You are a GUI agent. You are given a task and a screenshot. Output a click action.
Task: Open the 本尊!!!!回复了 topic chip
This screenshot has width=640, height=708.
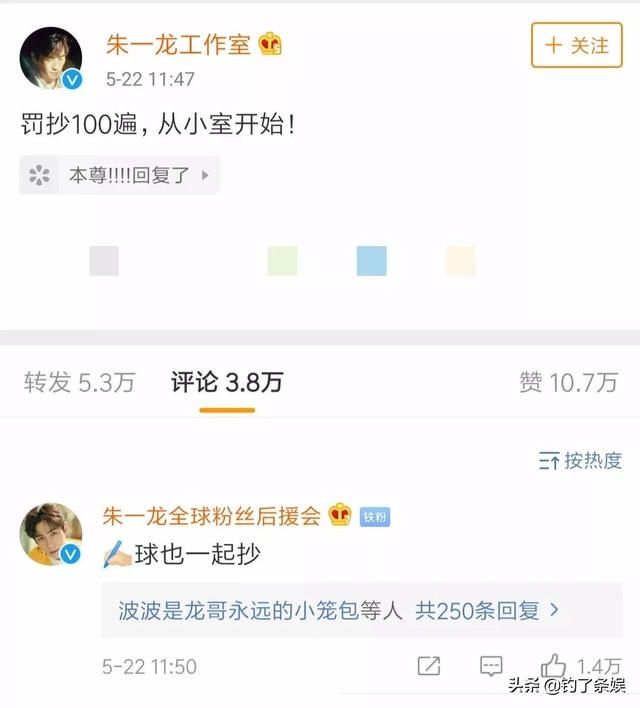120,175
